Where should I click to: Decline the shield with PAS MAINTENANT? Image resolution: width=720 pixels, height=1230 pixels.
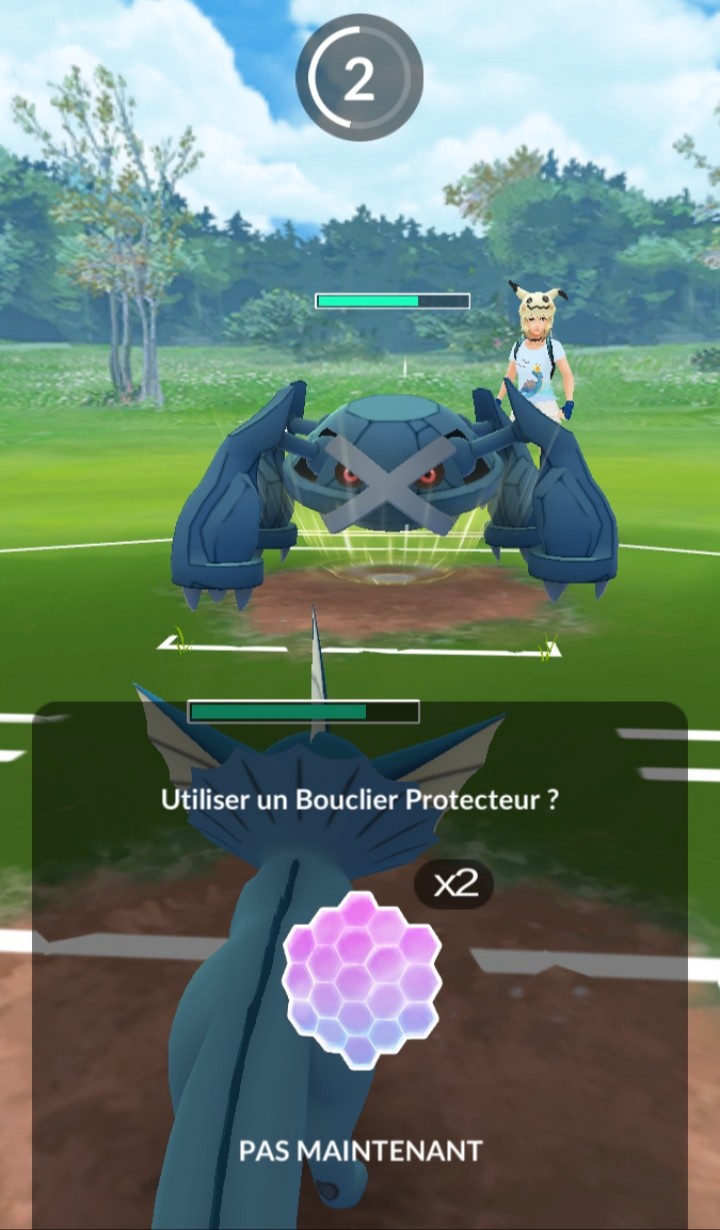click(x=360, y=1151)
